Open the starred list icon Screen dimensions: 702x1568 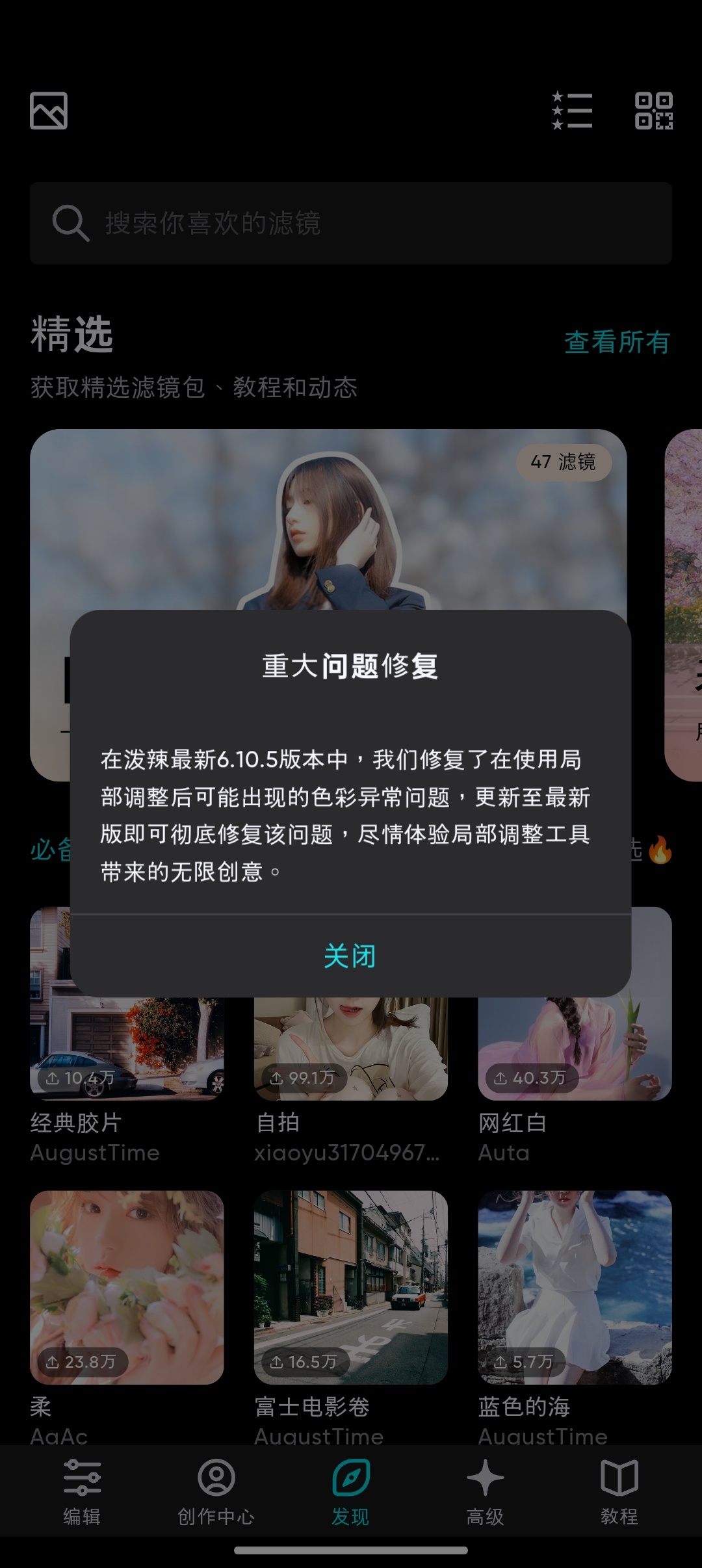click(x=572, y=111)
